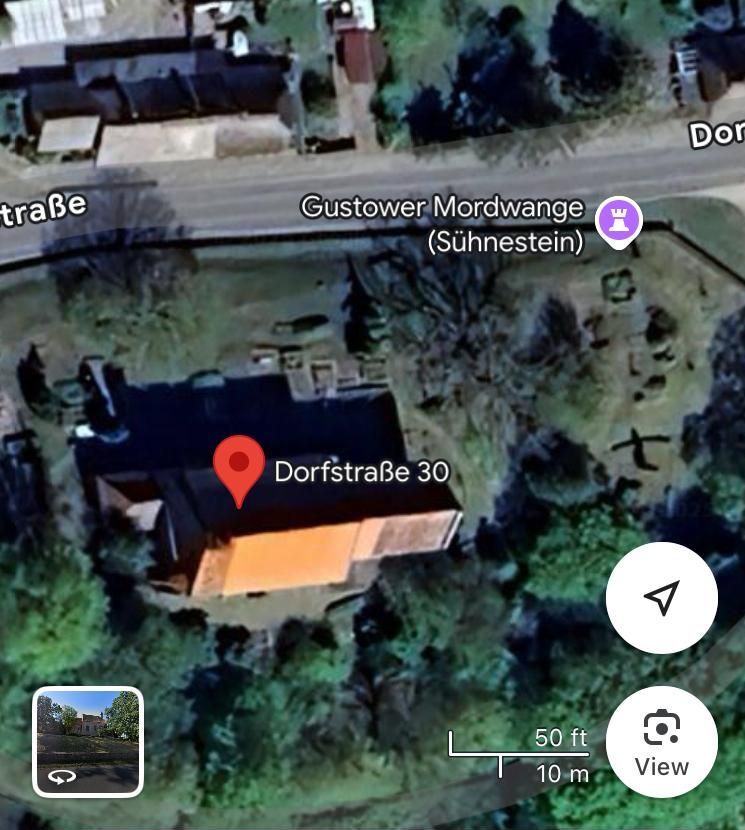The width and height of the screenshot is (745, 830).
Task: Center map on my location
Action: [x=661, y=598]
